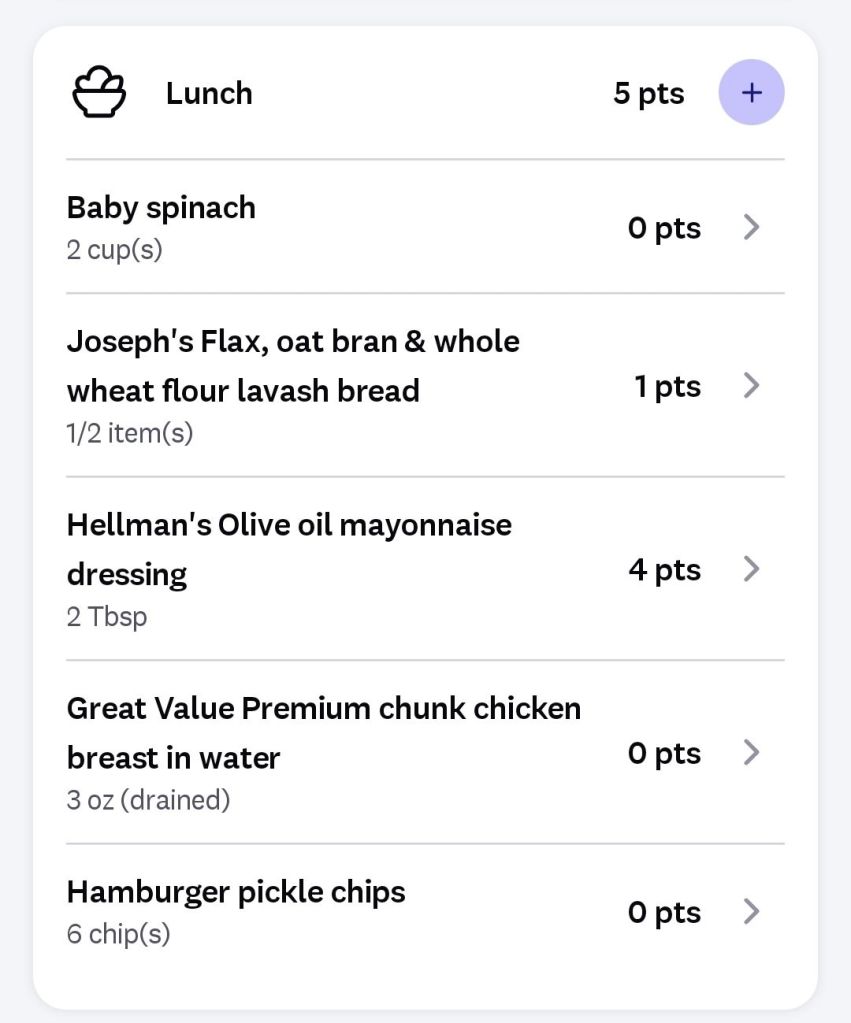Screen dimensions: 851x1023
Task: Open the Baby spinach entry
Action: click(425, 227)
